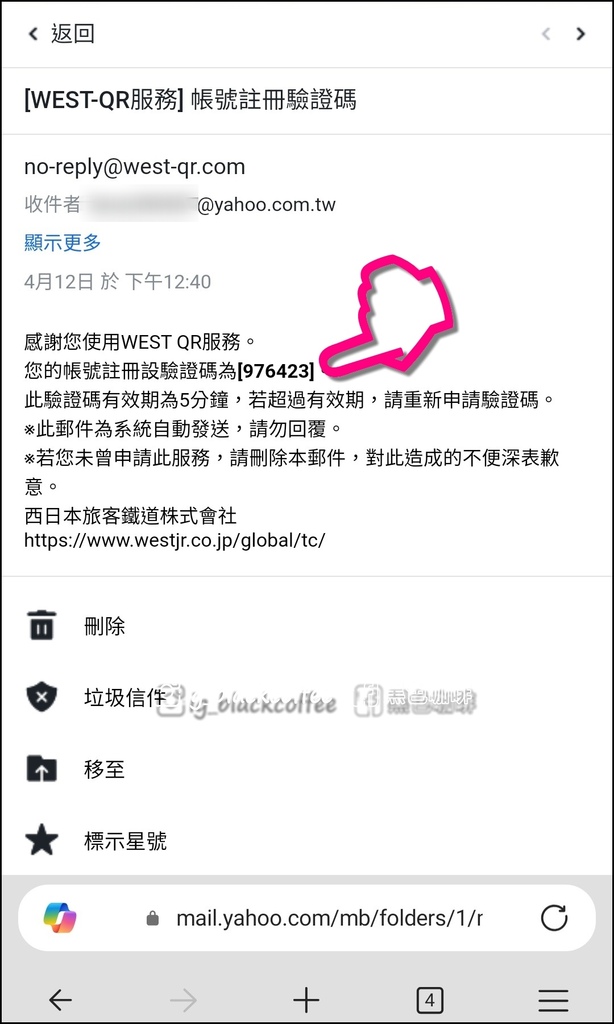Open the westjr.co.jp link
614x1024 pixels.
[174, 541]
